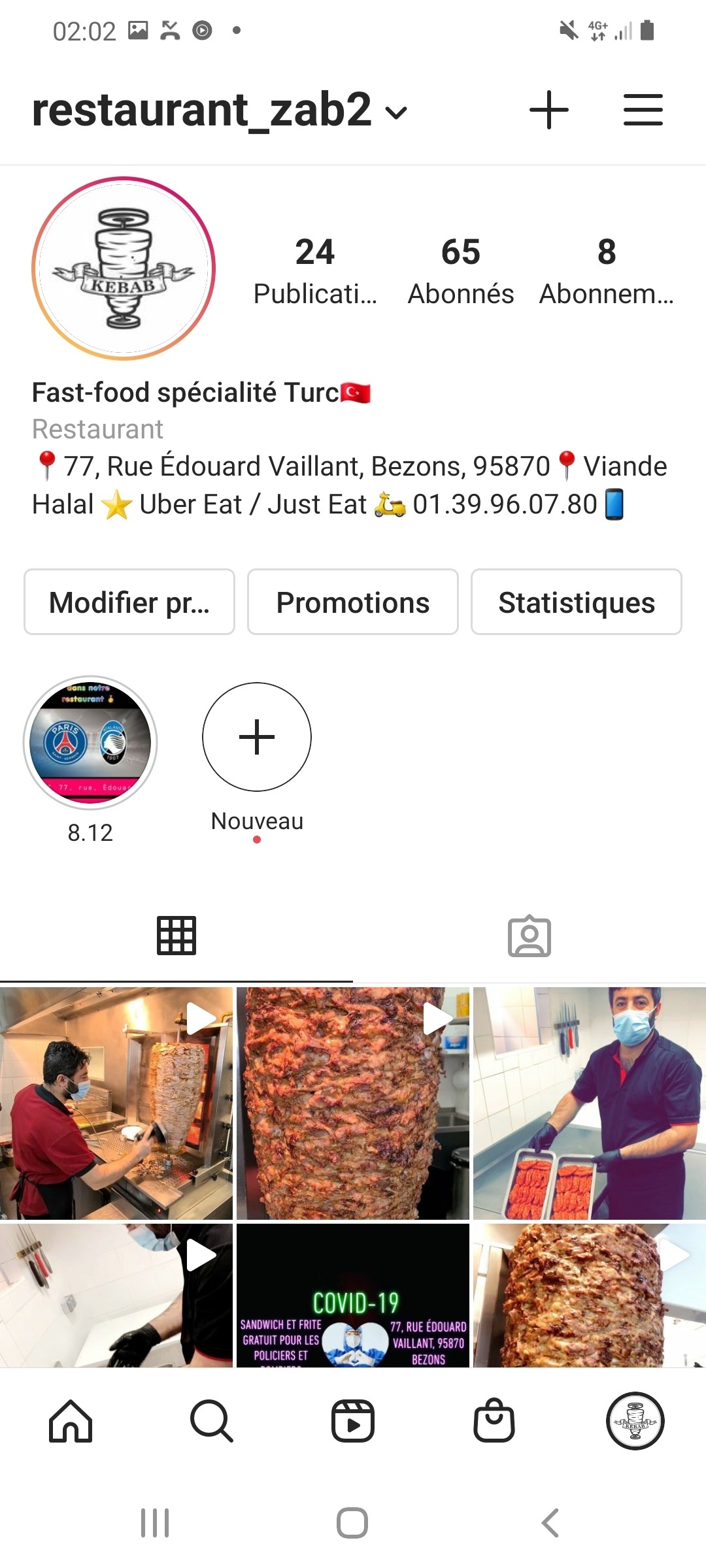Open the search tab
The width and height of the screenshot is (706, 1568).
pyautogui.click(x=211, y=1421)
